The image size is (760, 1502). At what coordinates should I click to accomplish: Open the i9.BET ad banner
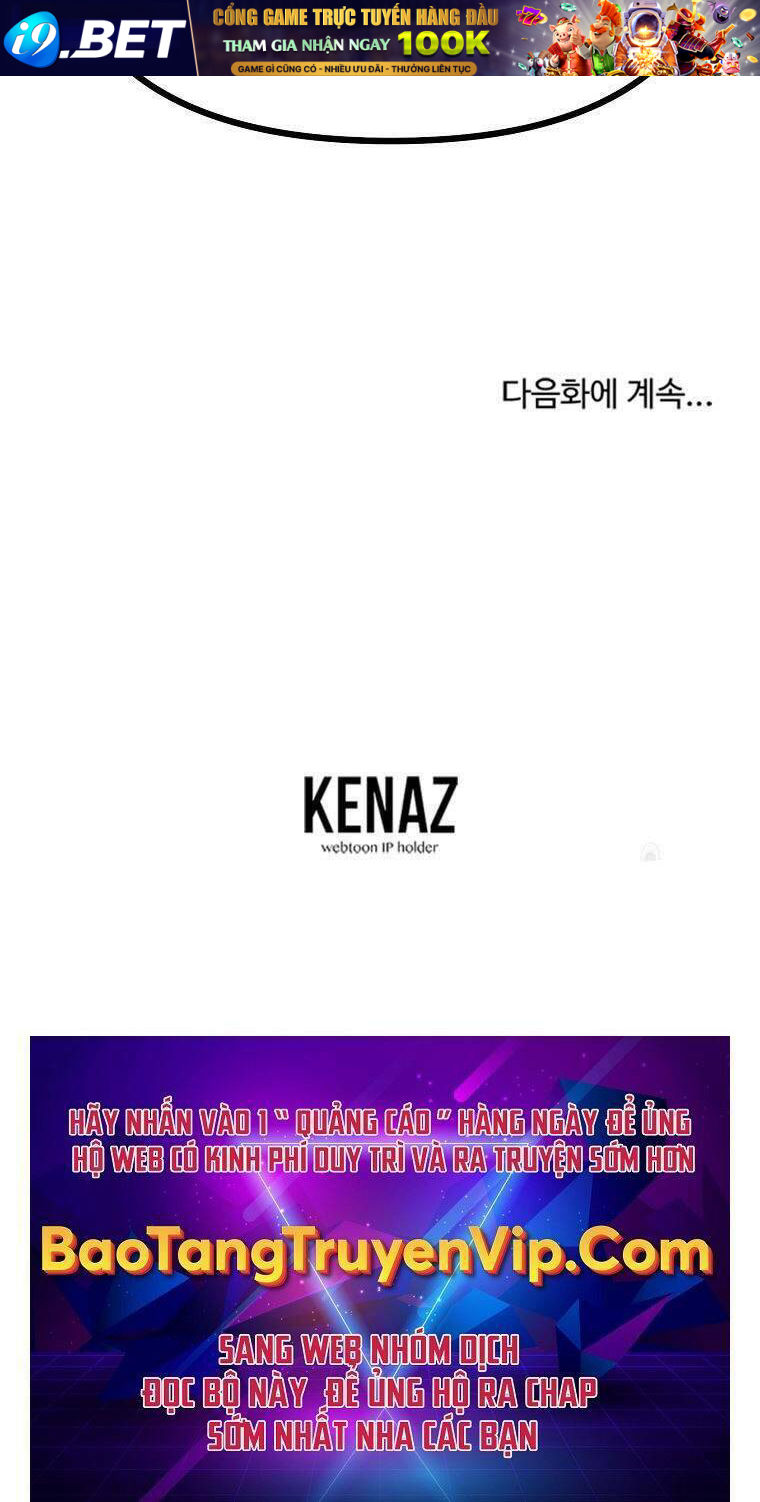pyautogui.click(x=380, y=38)
